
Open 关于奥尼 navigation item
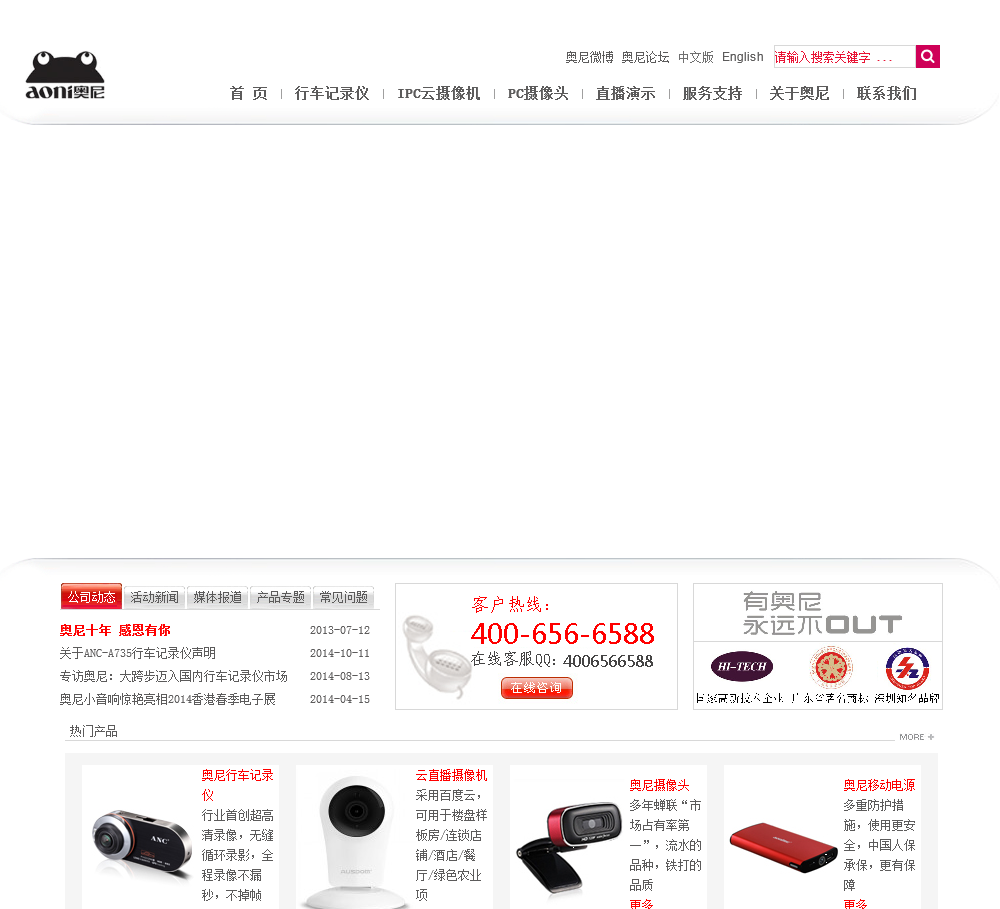(x=799, y=93)
